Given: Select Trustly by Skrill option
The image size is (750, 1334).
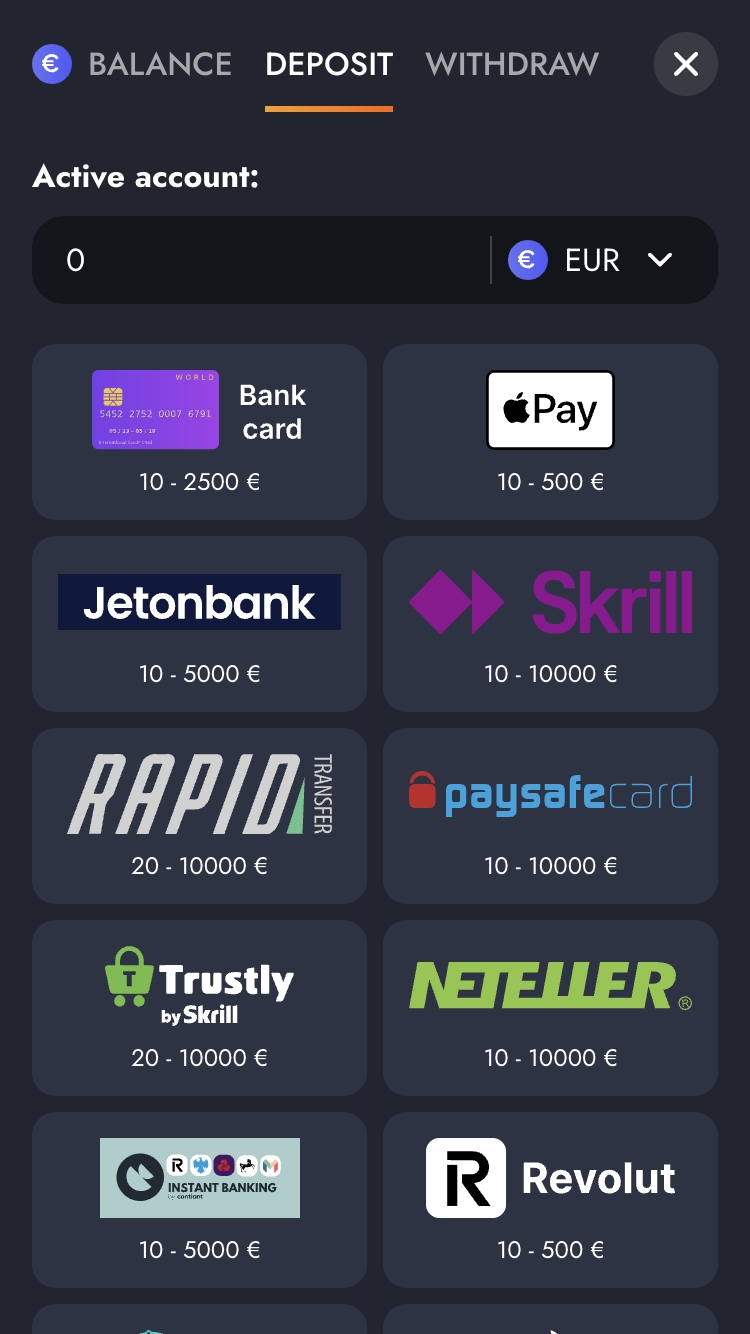Looking at the screenshot, I should click(199, 1007).
